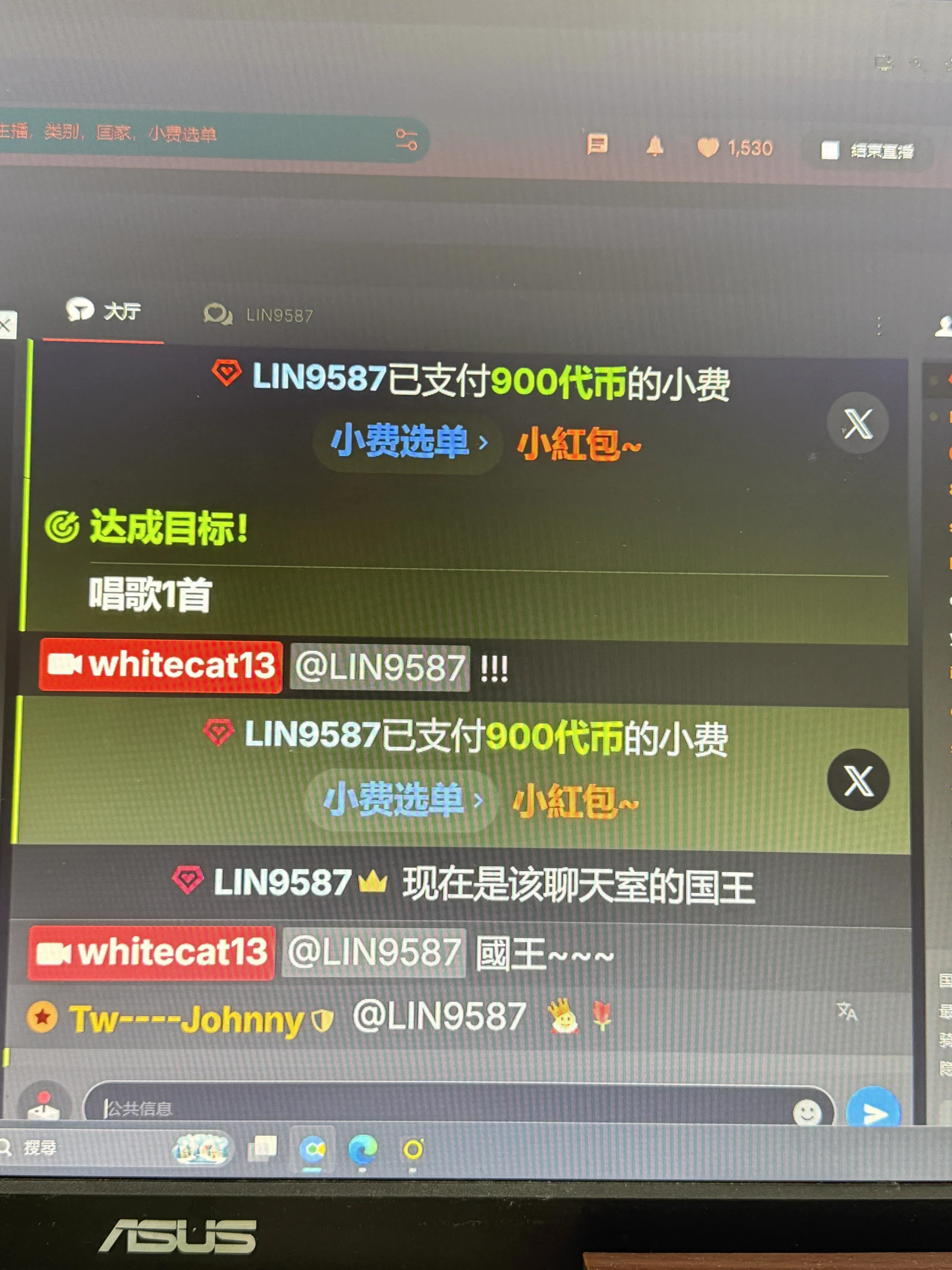
Task: Open the emoji picker
Action: [x=806, y=1113]
